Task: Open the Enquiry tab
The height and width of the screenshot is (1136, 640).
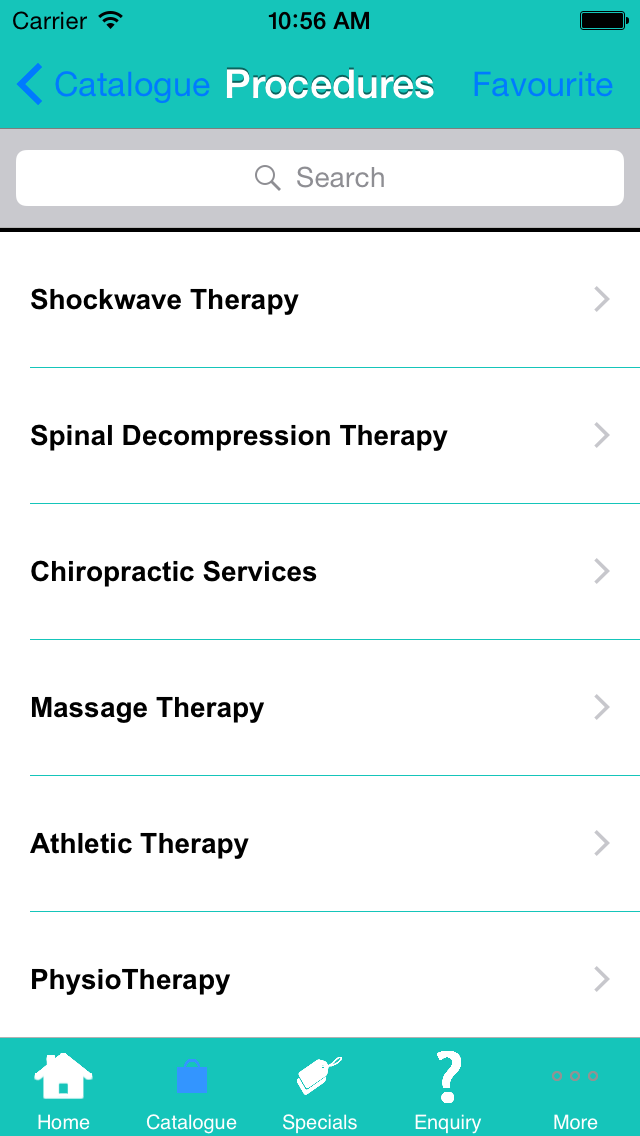Action: [x=448, y=1090]
